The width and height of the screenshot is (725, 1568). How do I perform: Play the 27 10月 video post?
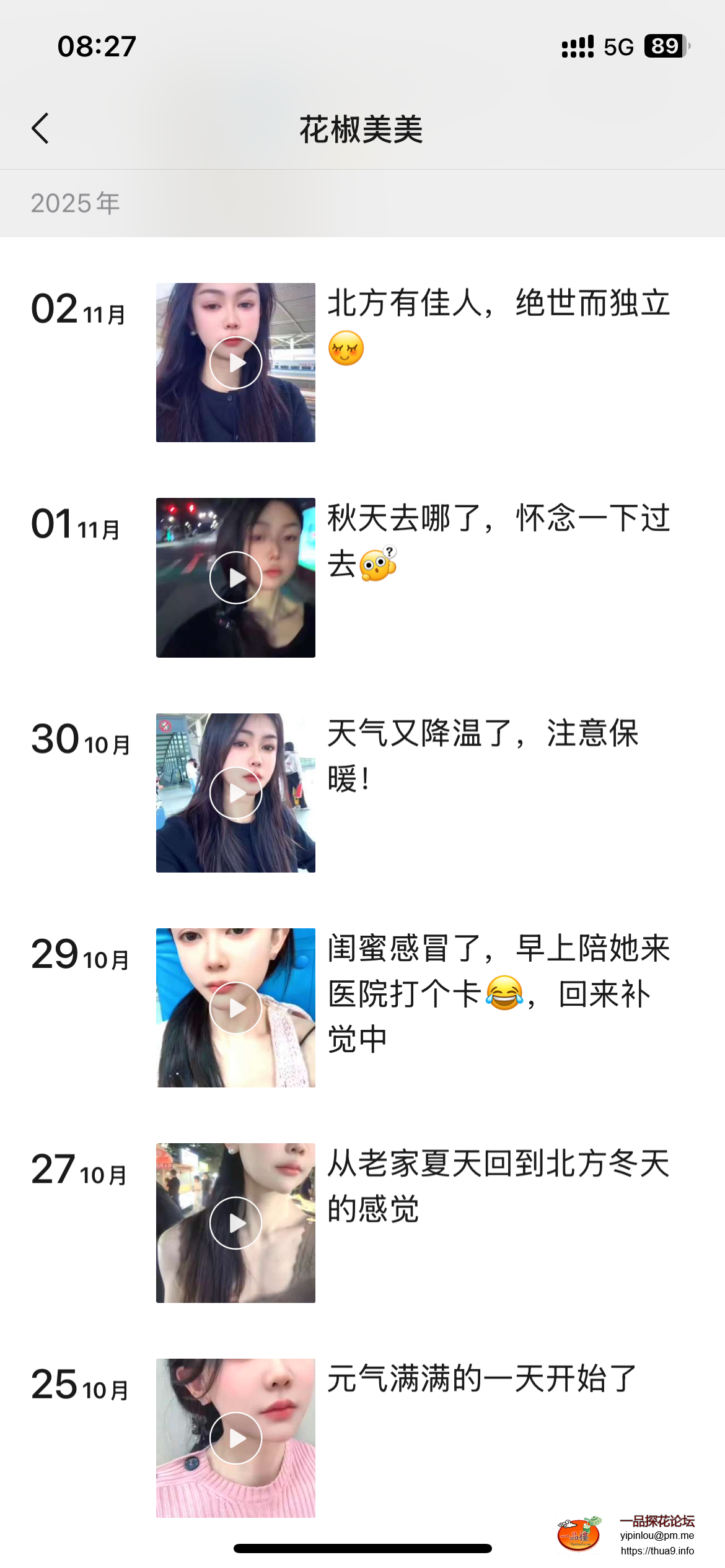(x=235, y=1223)
